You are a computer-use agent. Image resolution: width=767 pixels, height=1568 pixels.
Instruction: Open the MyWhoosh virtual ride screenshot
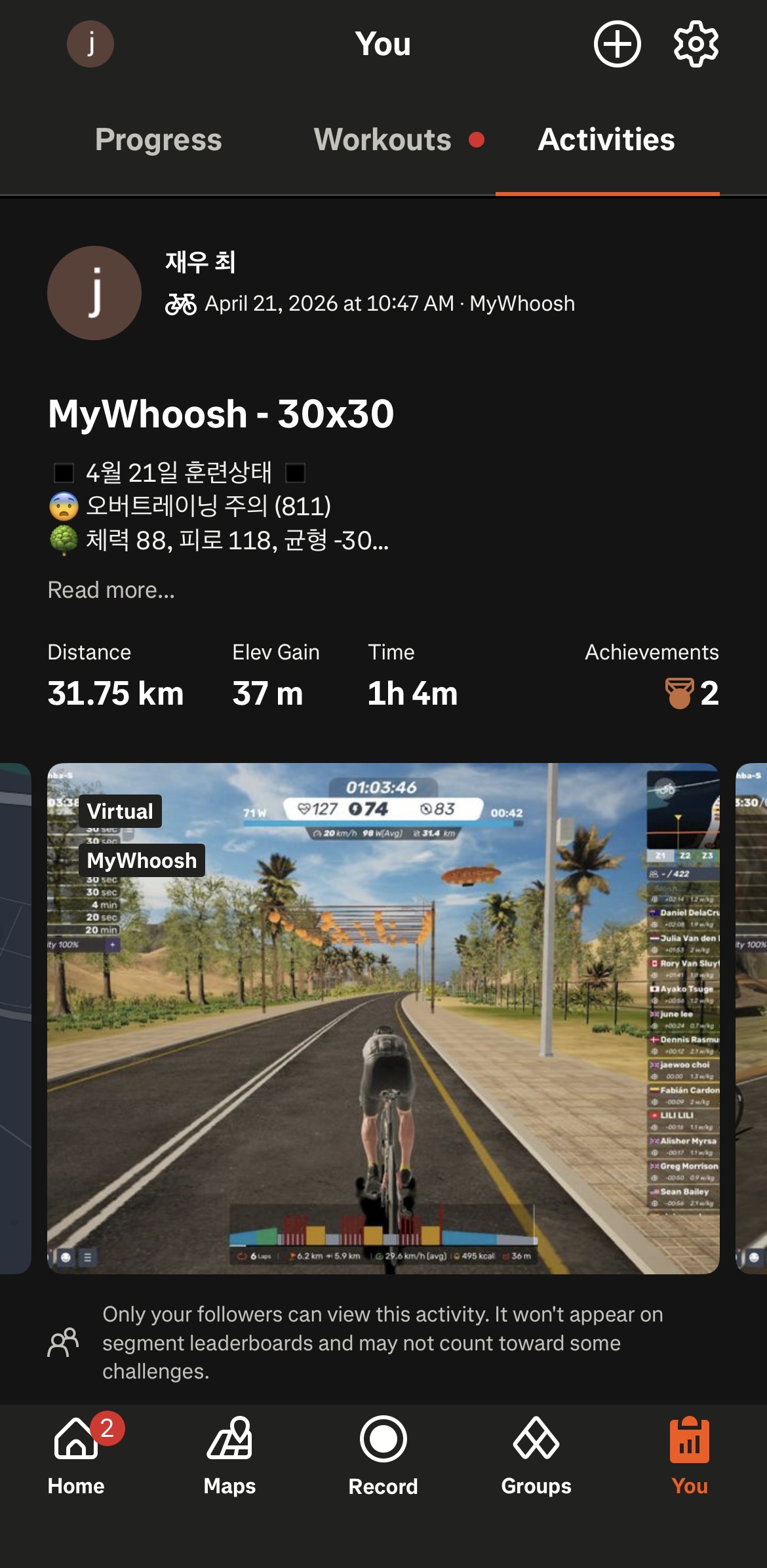pyautogui.click(x=383, y=1018)
